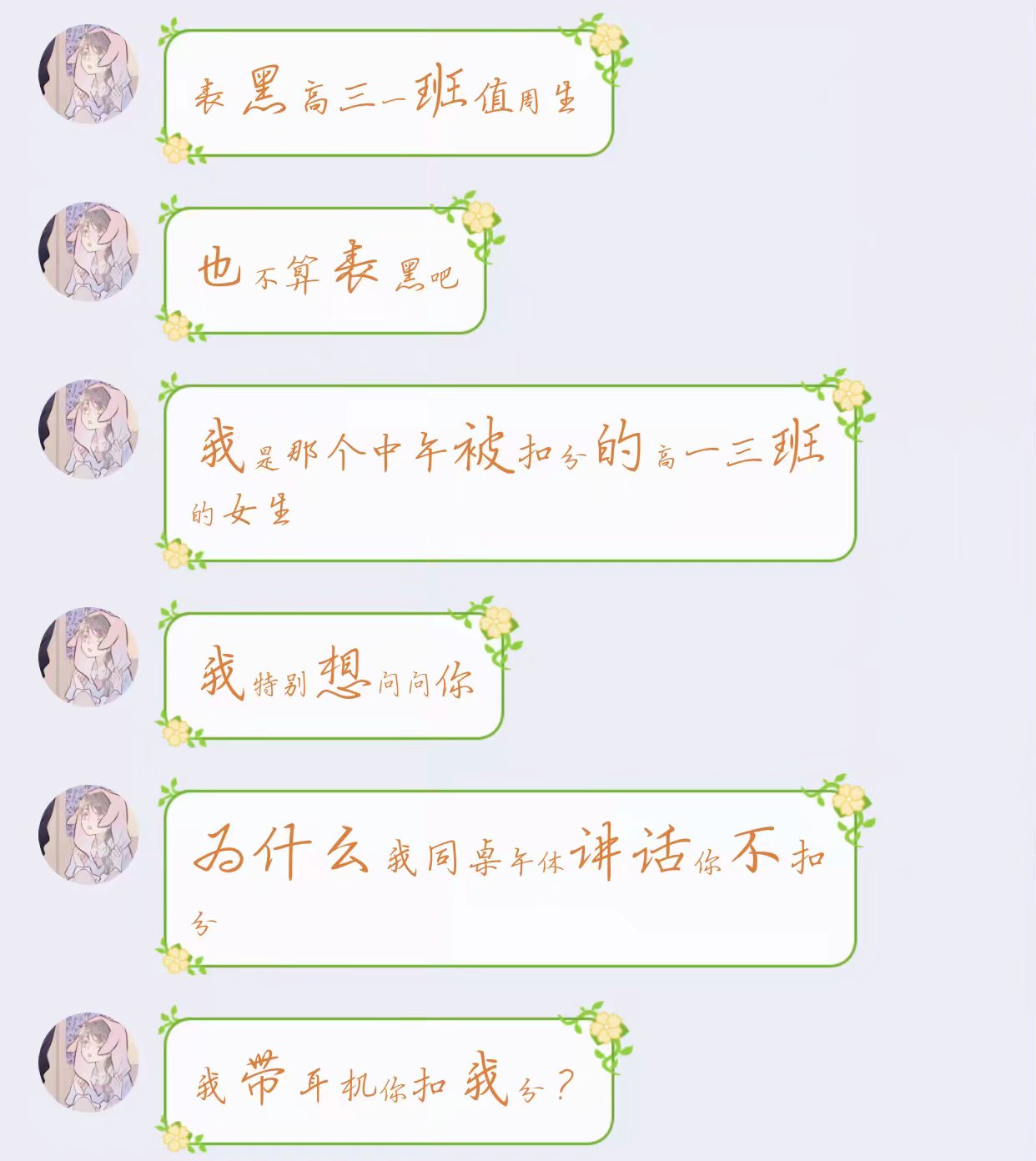
Task: Open sender's avatar beside '表黑高三一班值周生' message
Action: pyautogui.click(x=88, y=74)
